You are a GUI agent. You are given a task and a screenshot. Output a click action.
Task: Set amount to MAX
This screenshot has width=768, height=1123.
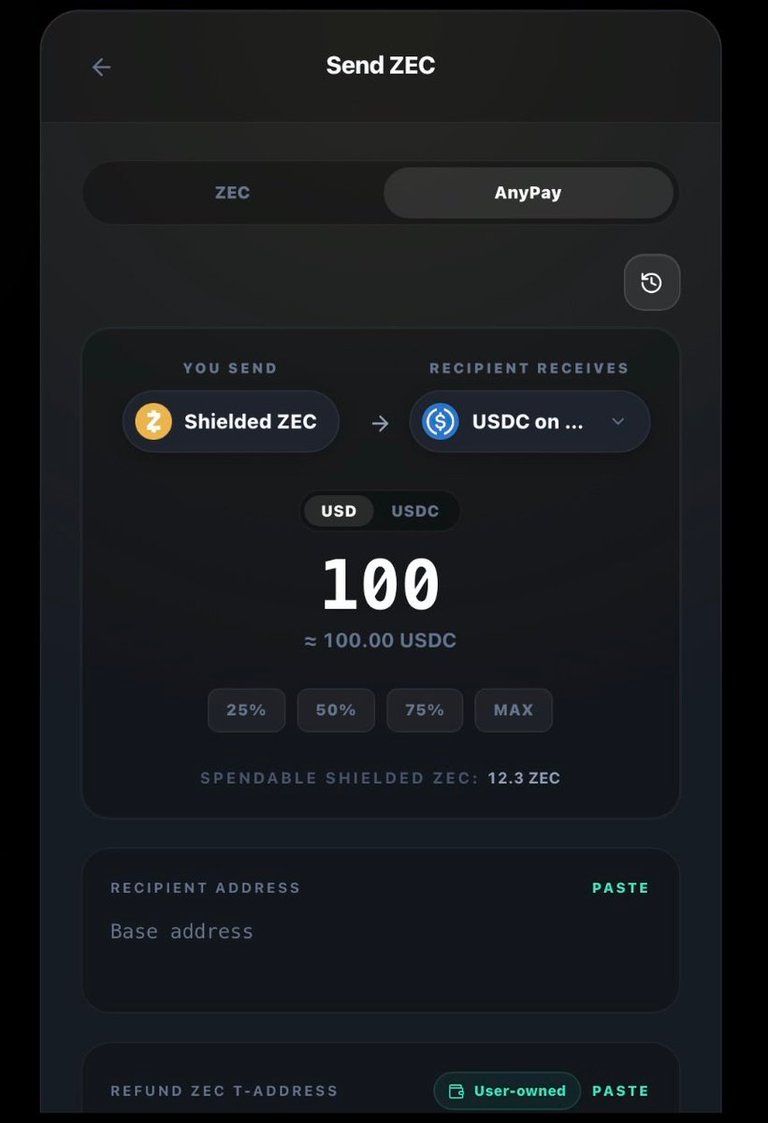pos(514,710)
